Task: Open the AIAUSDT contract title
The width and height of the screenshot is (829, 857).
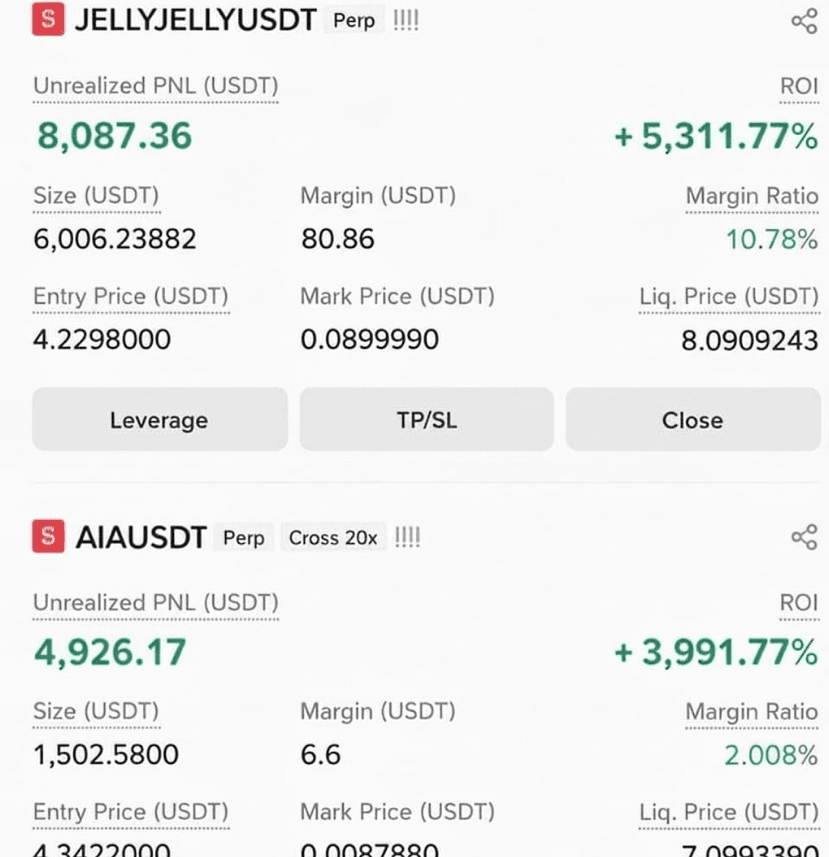Action: pyautogui.click(x=141, y=537)
